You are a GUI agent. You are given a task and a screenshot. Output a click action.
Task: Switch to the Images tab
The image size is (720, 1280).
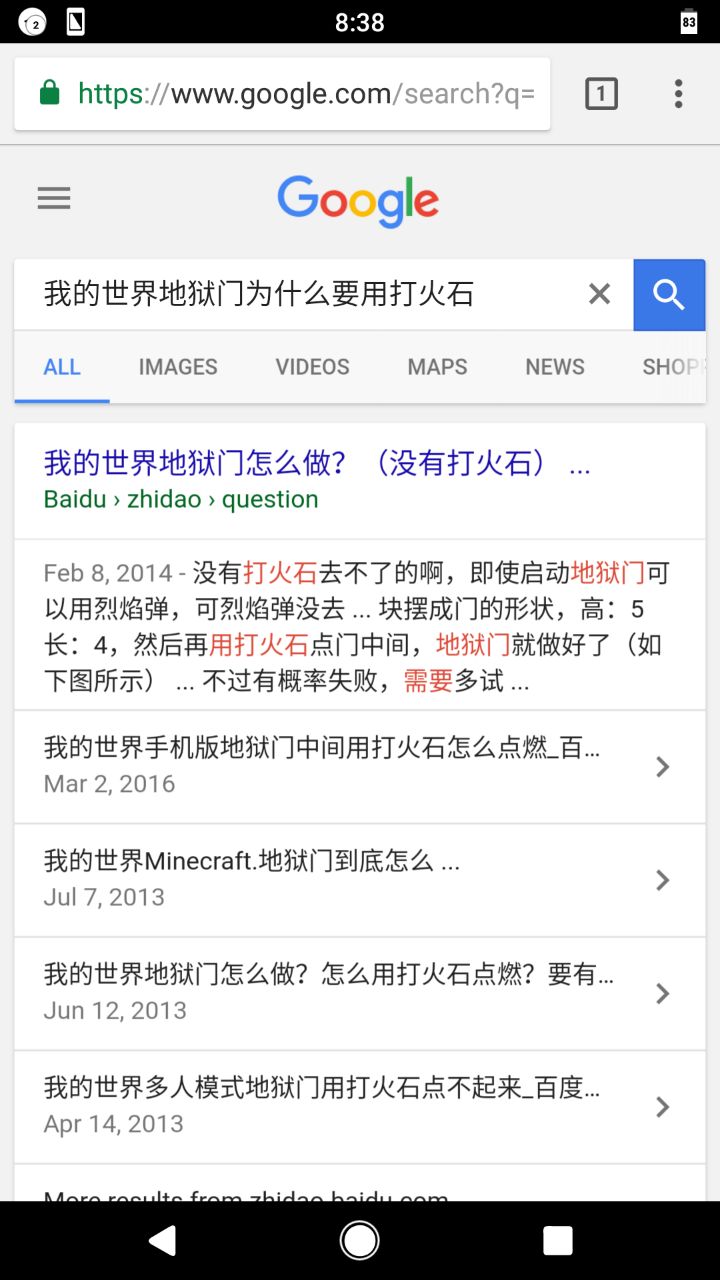click(178, 367)
